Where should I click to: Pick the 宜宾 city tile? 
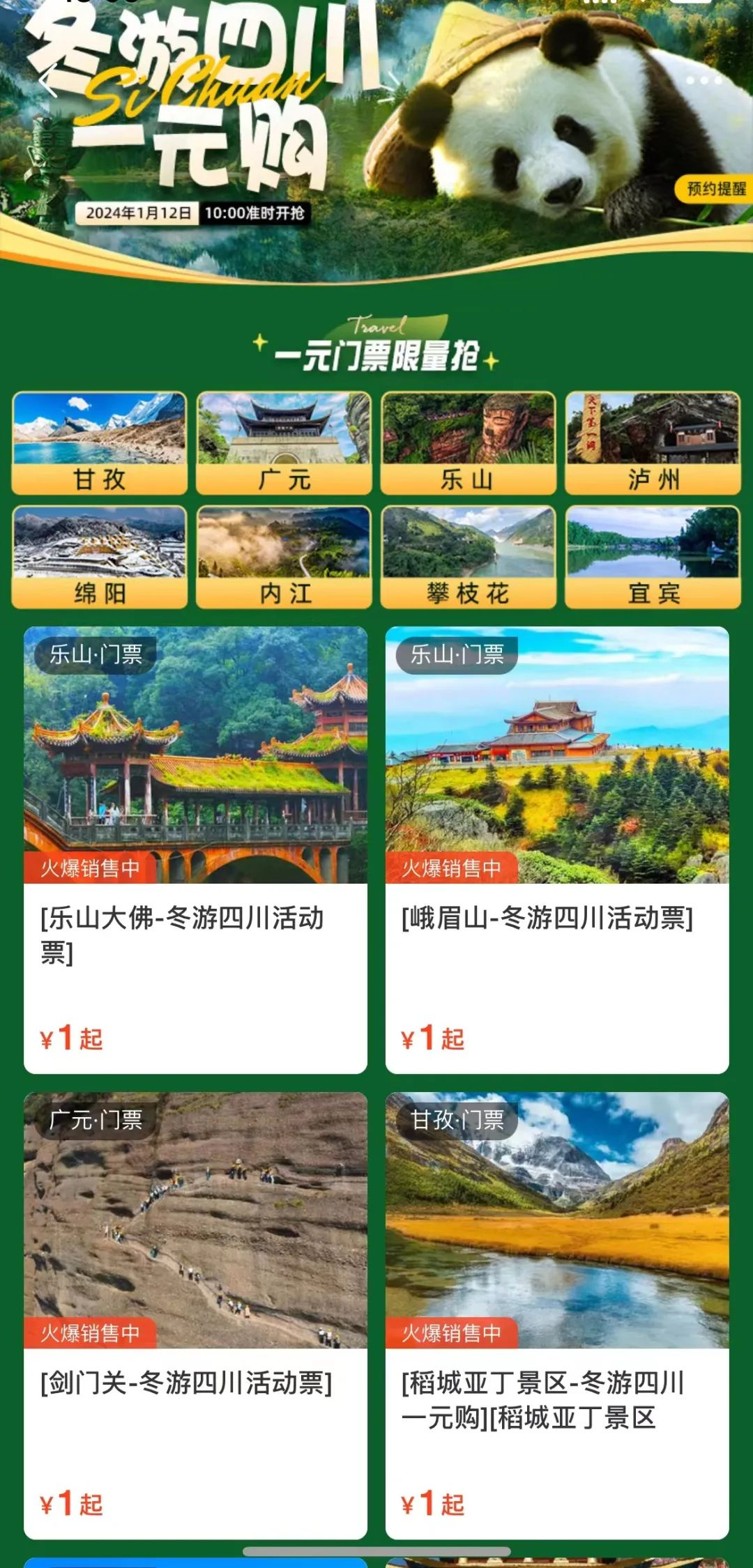click(653, 558)
